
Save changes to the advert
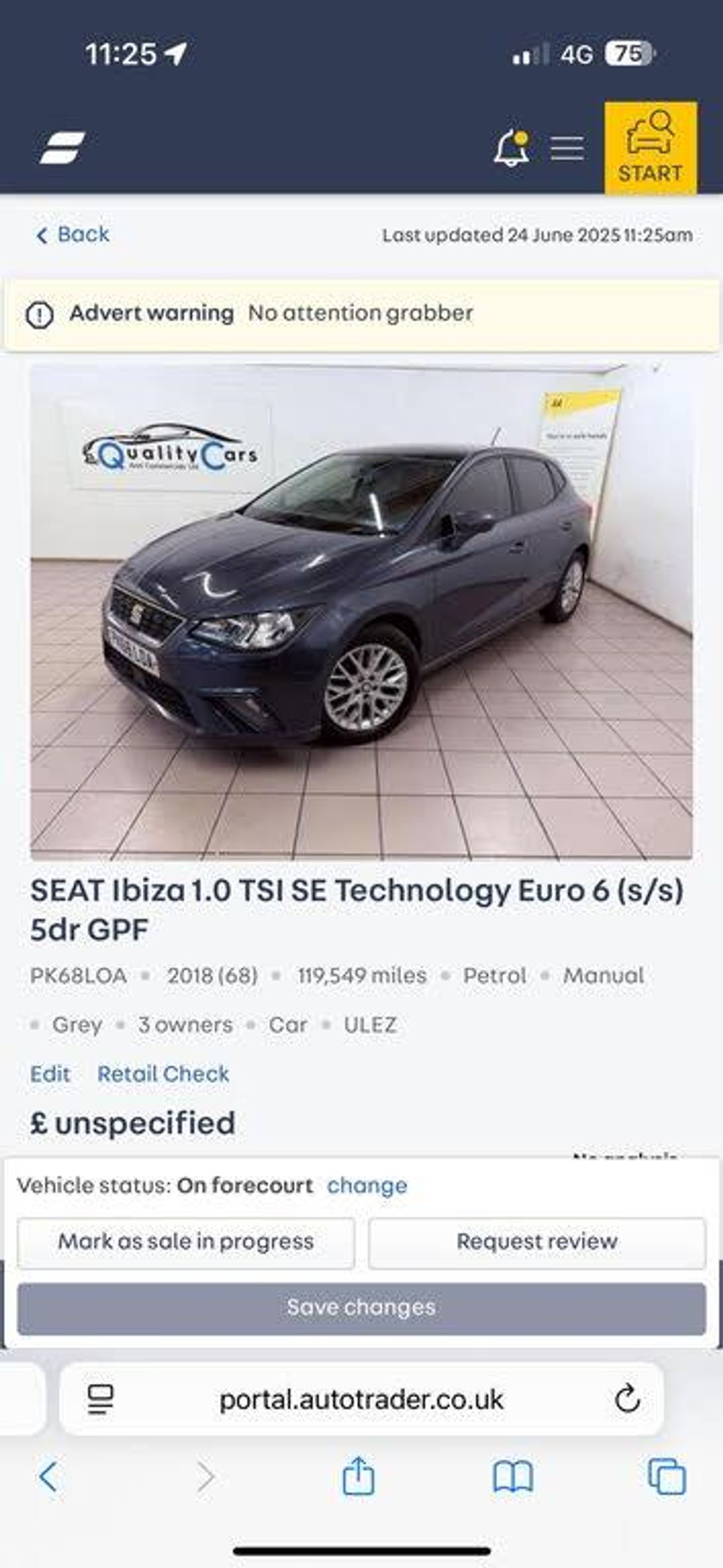361,1307
